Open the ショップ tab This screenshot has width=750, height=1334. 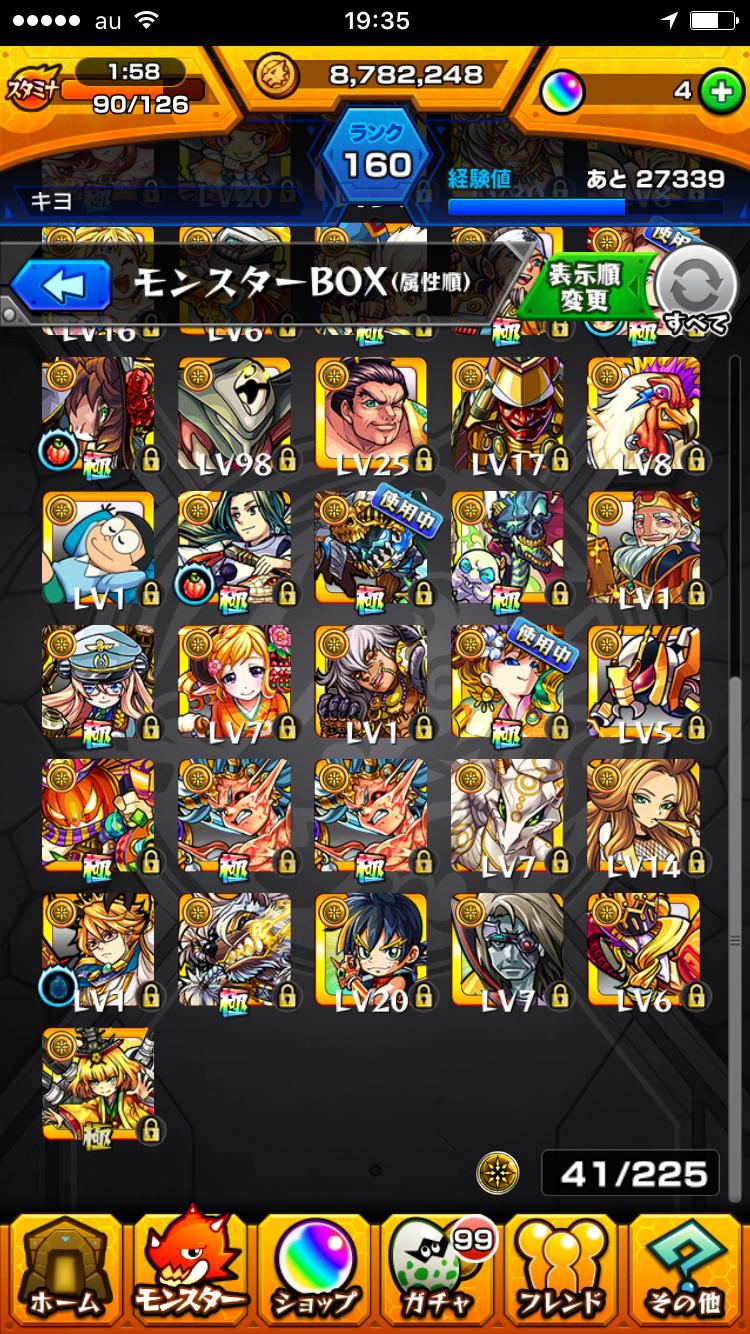tap(314, 1264)
